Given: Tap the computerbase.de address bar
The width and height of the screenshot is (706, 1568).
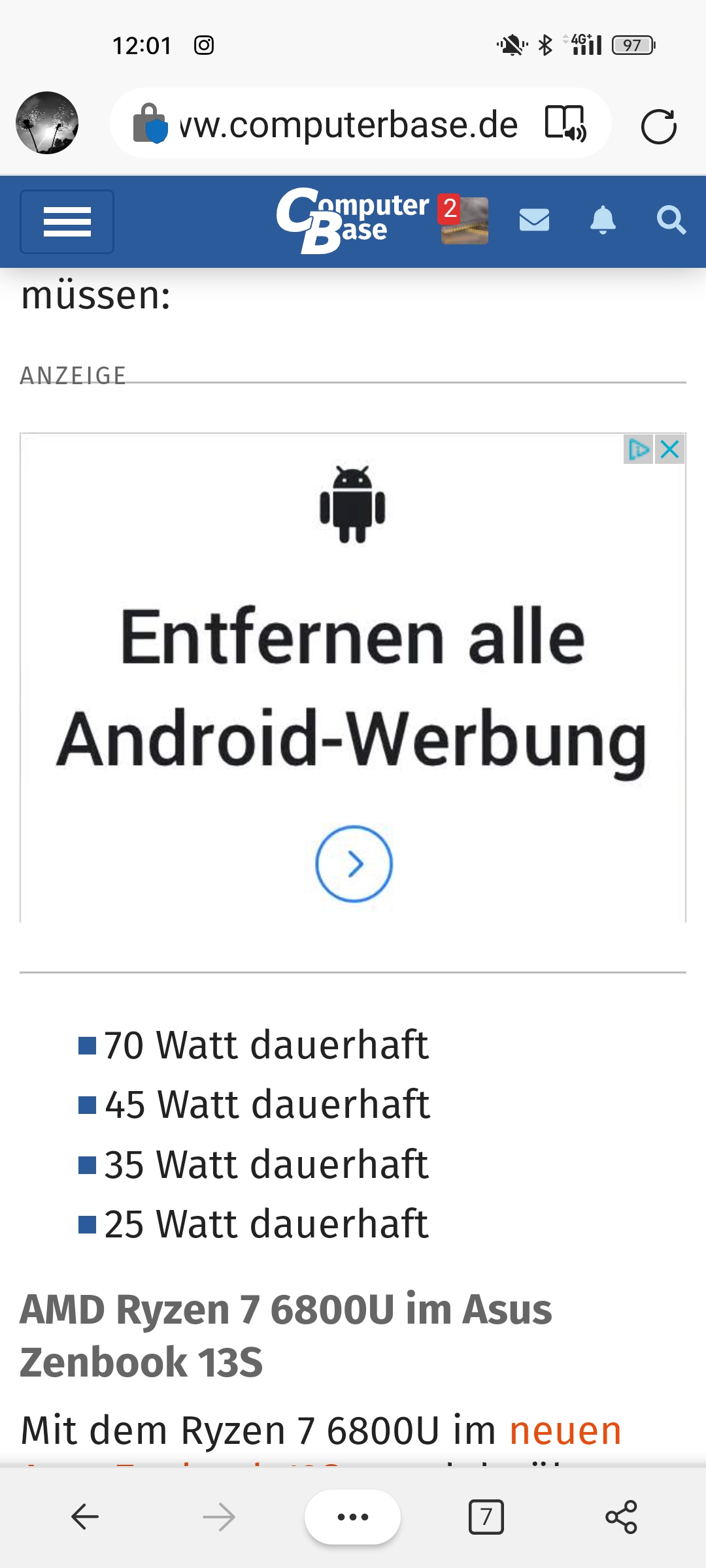Looking at the screenshot, I should pos(346,124).
